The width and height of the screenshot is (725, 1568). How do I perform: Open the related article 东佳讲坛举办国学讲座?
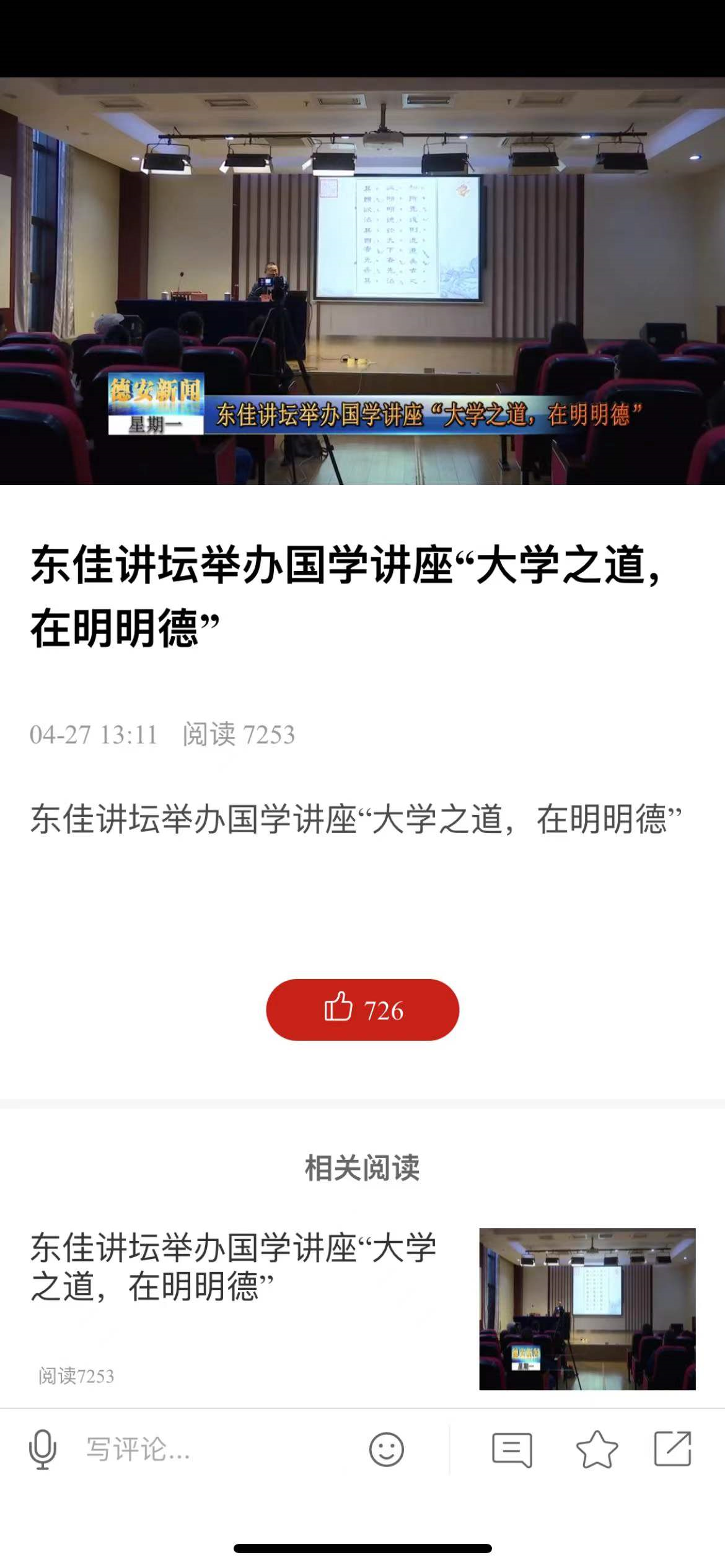[234, 1267]
